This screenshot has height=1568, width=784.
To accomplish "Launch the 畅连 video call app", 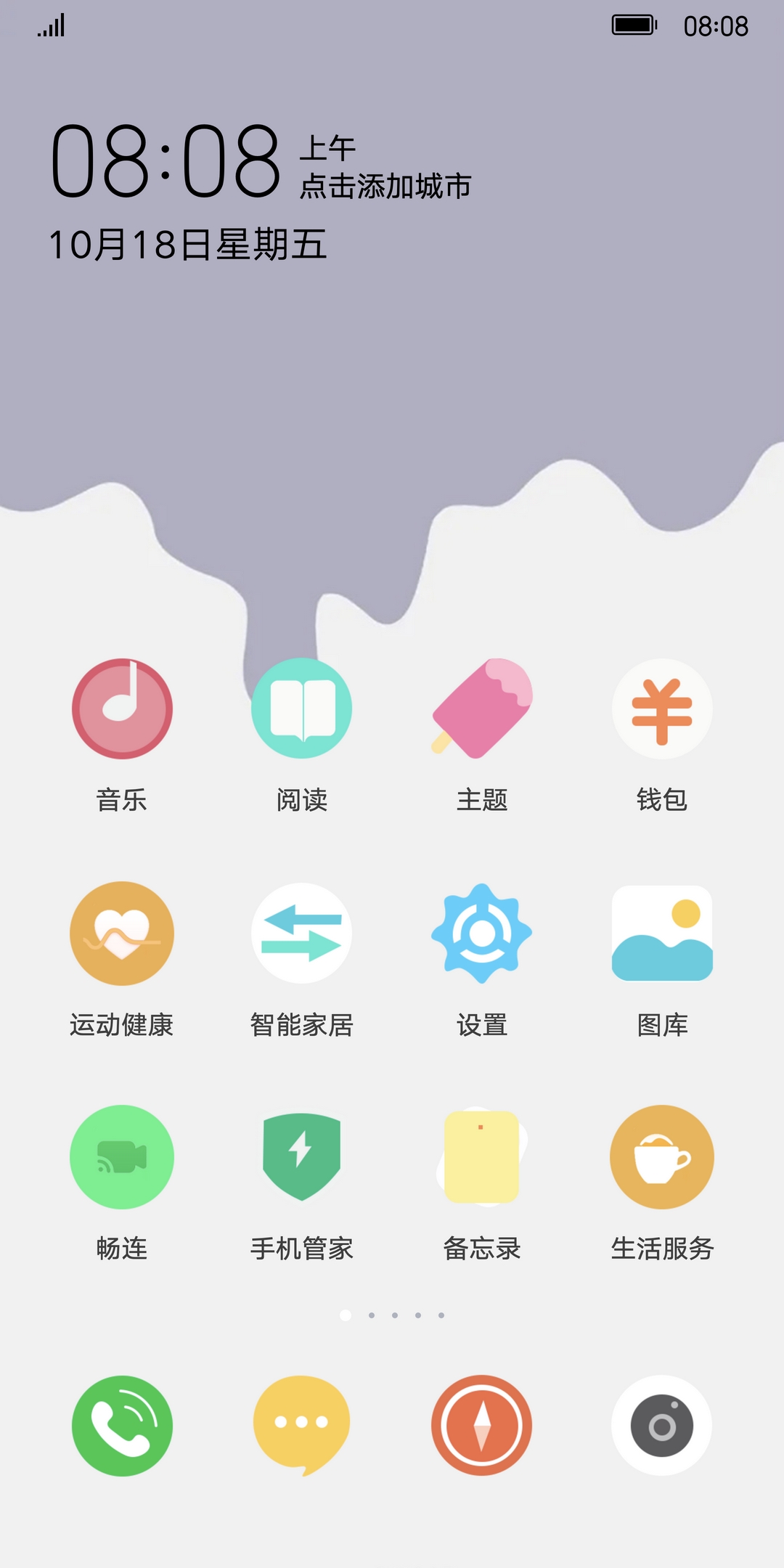I will pos(122,1157).
